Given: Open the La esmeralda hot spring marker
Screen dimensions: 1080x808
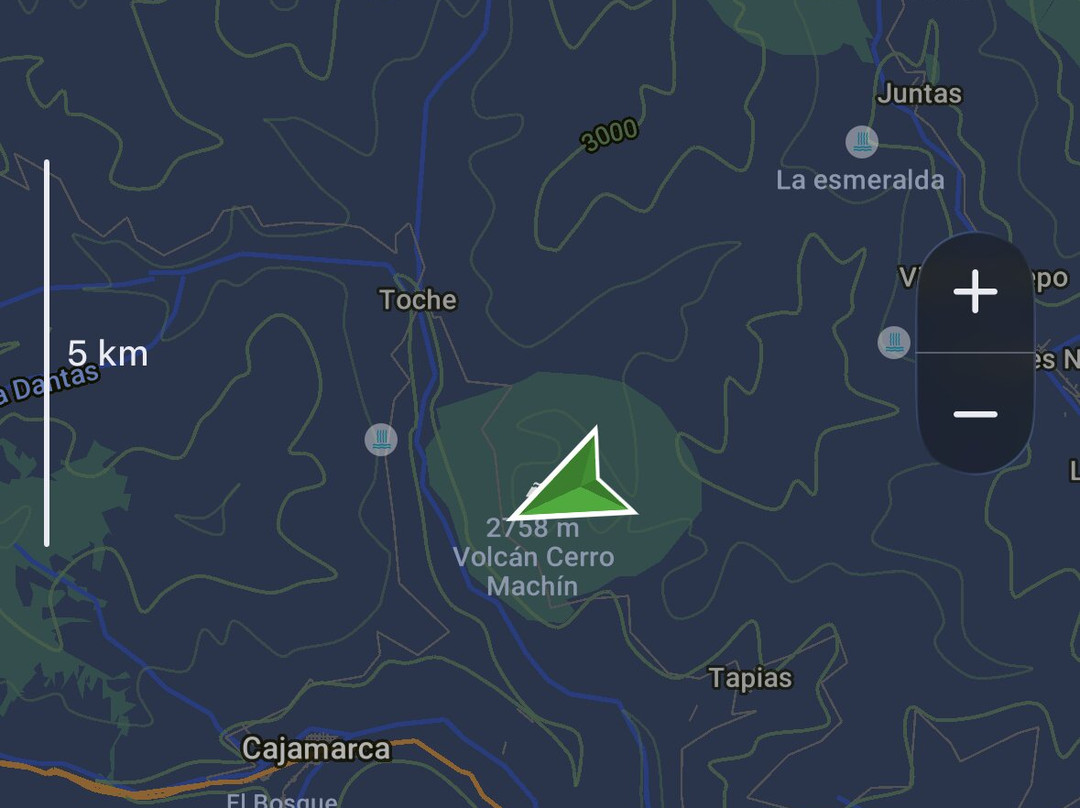Looking at the screenshot, I should coord(861,142).
